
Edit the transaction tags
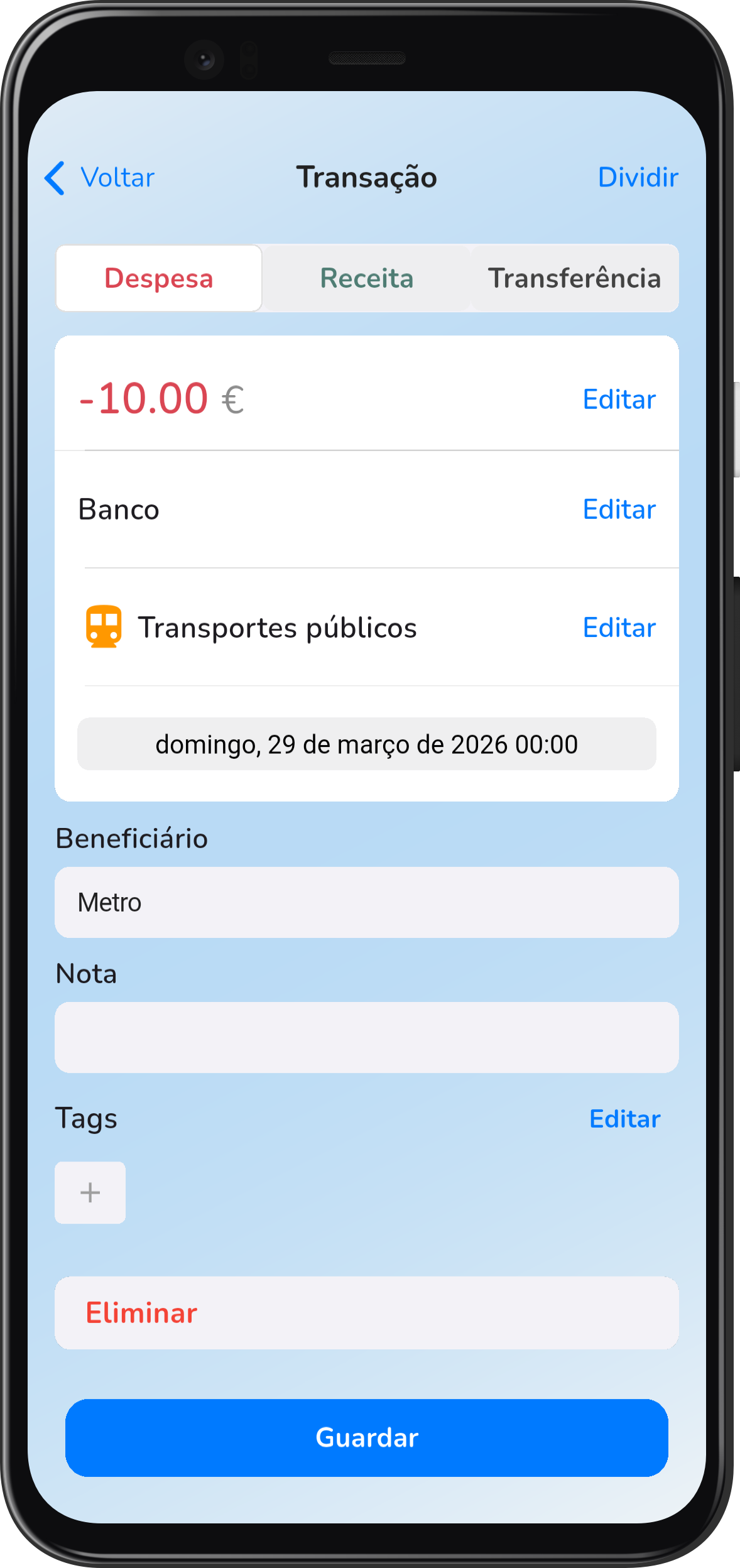tap(624, 1118)
